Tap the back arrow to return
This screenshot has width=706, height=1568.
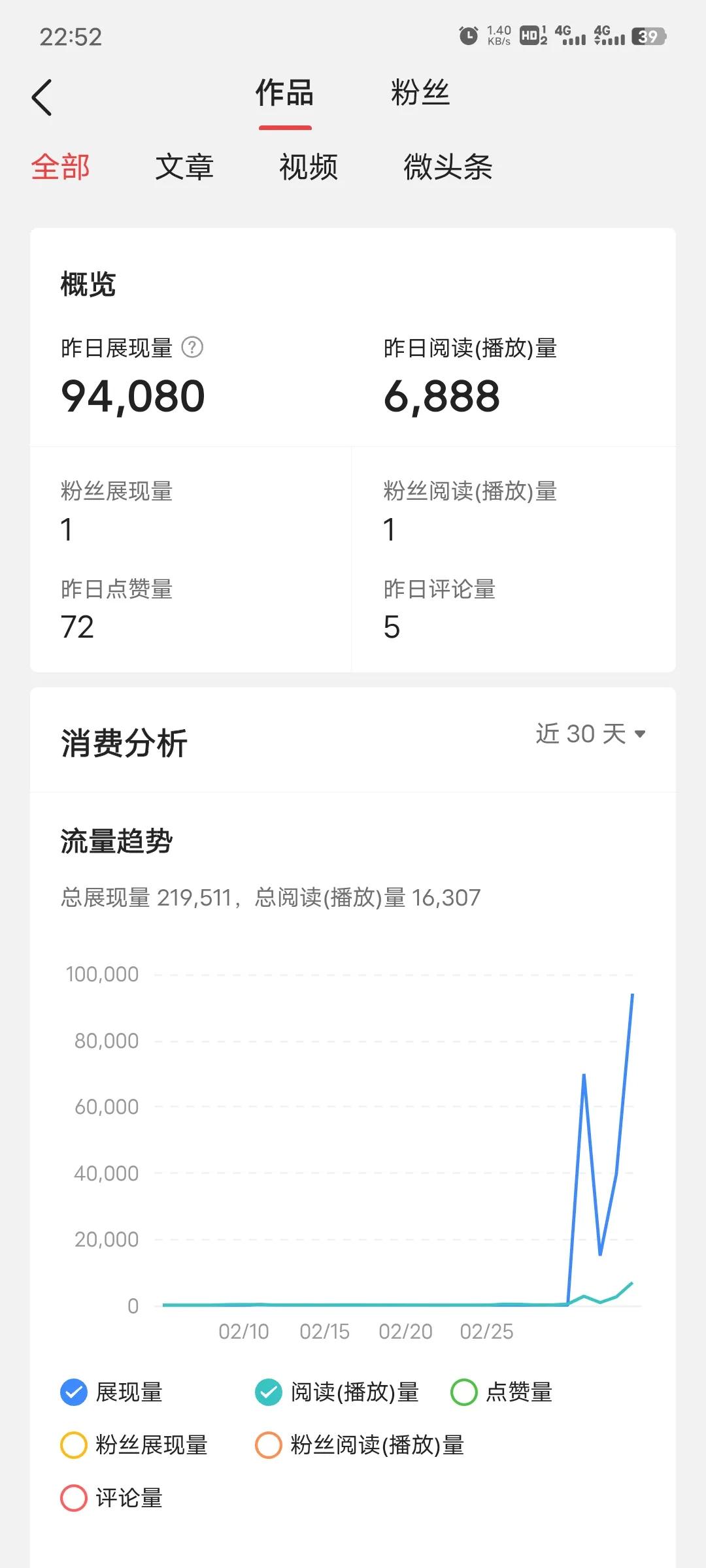(42, 95)
